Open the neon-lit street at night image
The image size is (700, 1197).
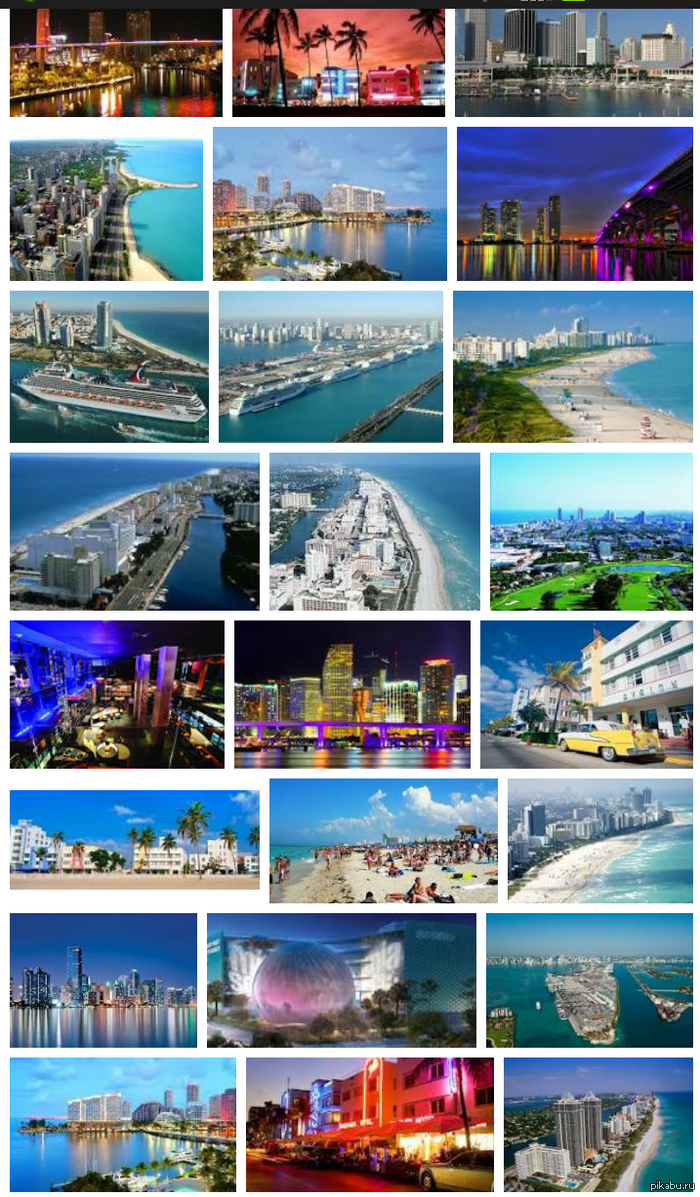click(369, 1124)
